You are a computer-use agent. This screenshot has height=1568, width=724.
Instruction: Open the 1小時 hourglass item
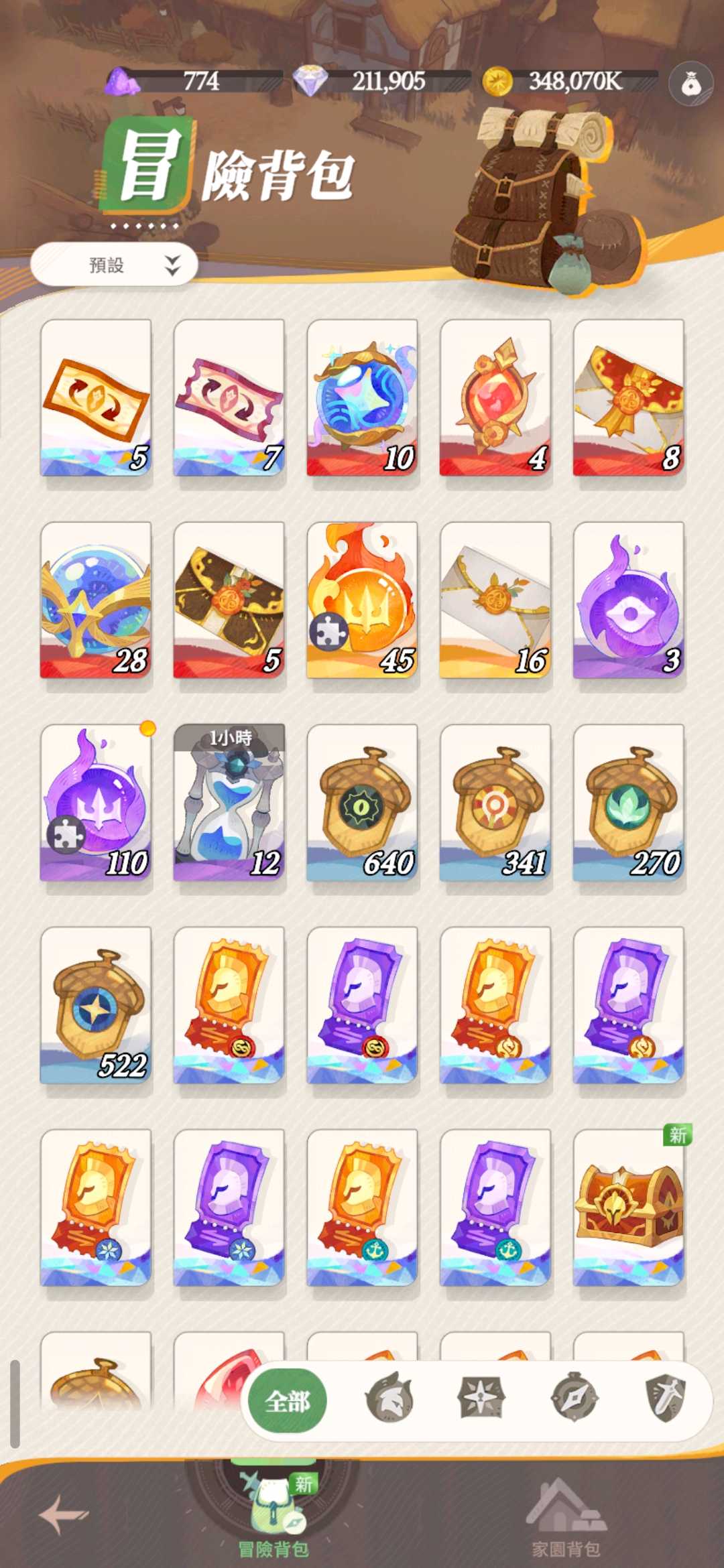tap(229, 803)
